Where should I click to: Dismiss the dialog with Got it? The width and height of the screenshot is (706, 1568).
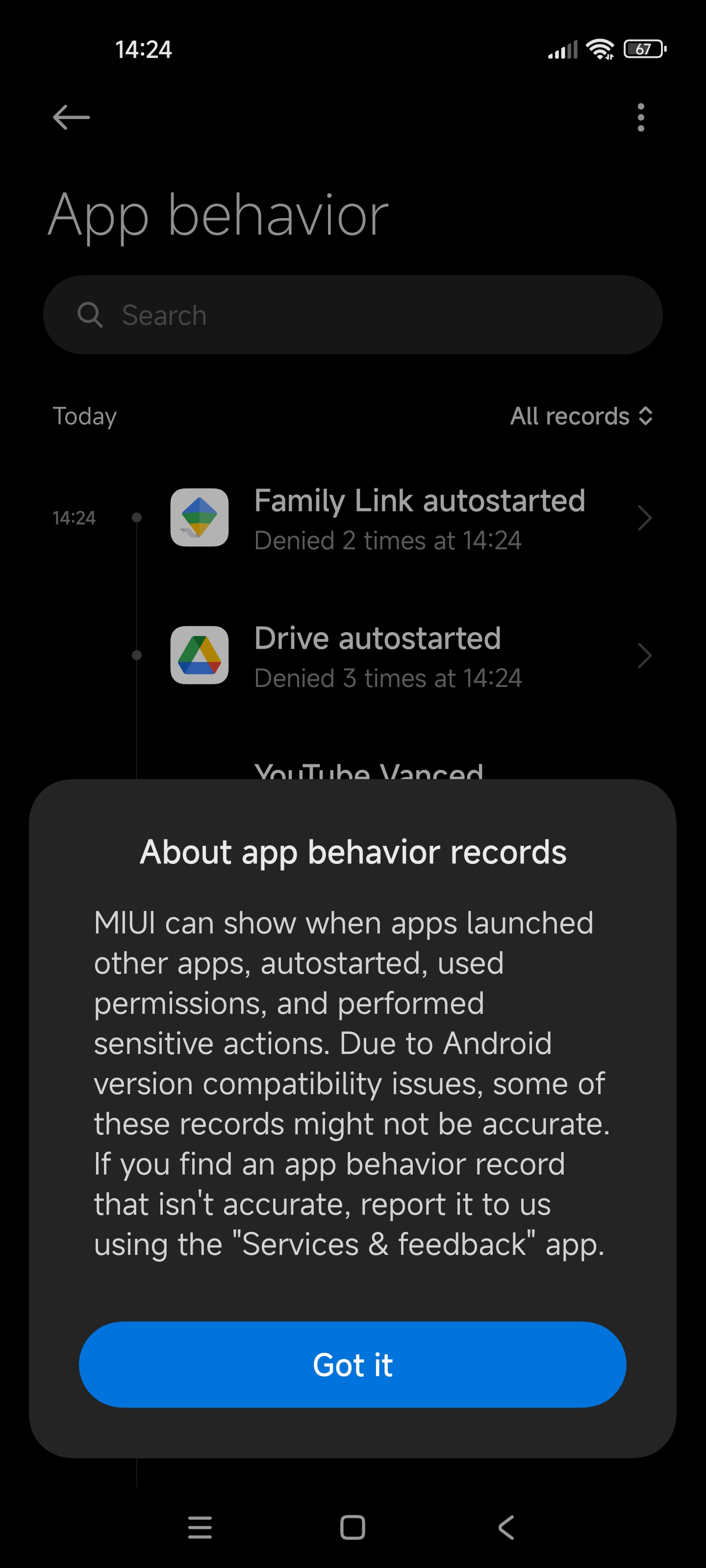tap(352, 1364)
